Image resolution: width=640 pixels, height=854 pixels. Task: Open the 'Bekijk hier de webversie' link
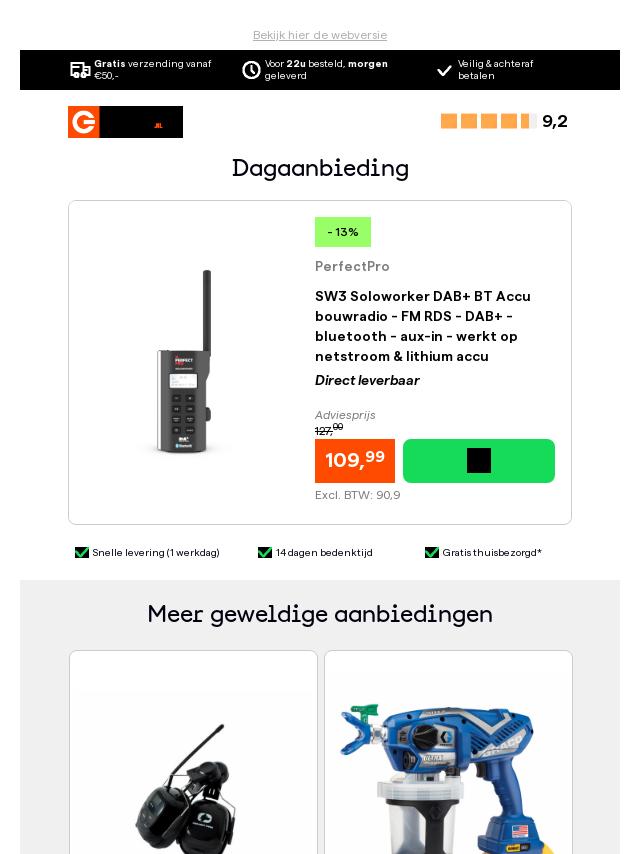pyautogui.click(x=320, y=35)
